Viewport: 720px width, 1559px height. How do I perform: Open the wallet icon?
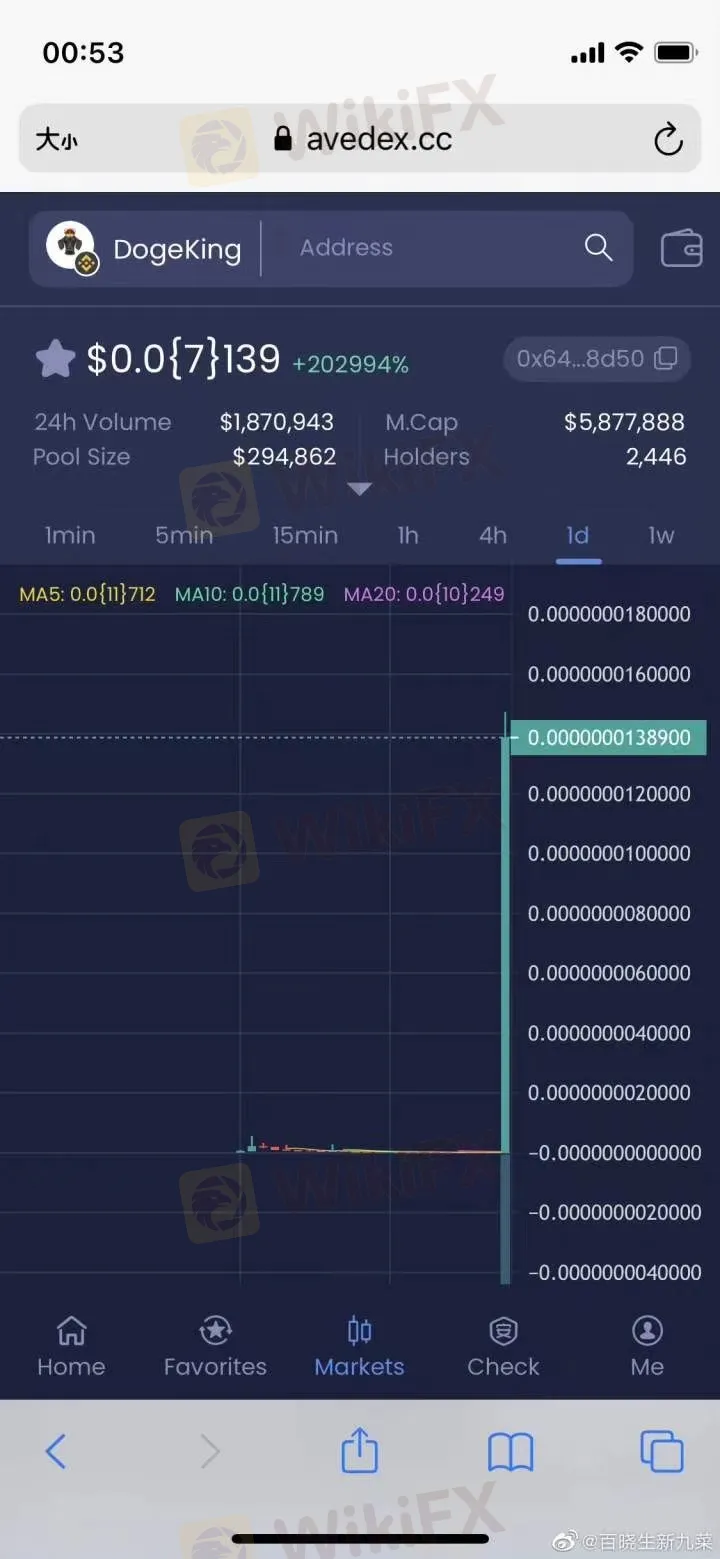[681, 248]
